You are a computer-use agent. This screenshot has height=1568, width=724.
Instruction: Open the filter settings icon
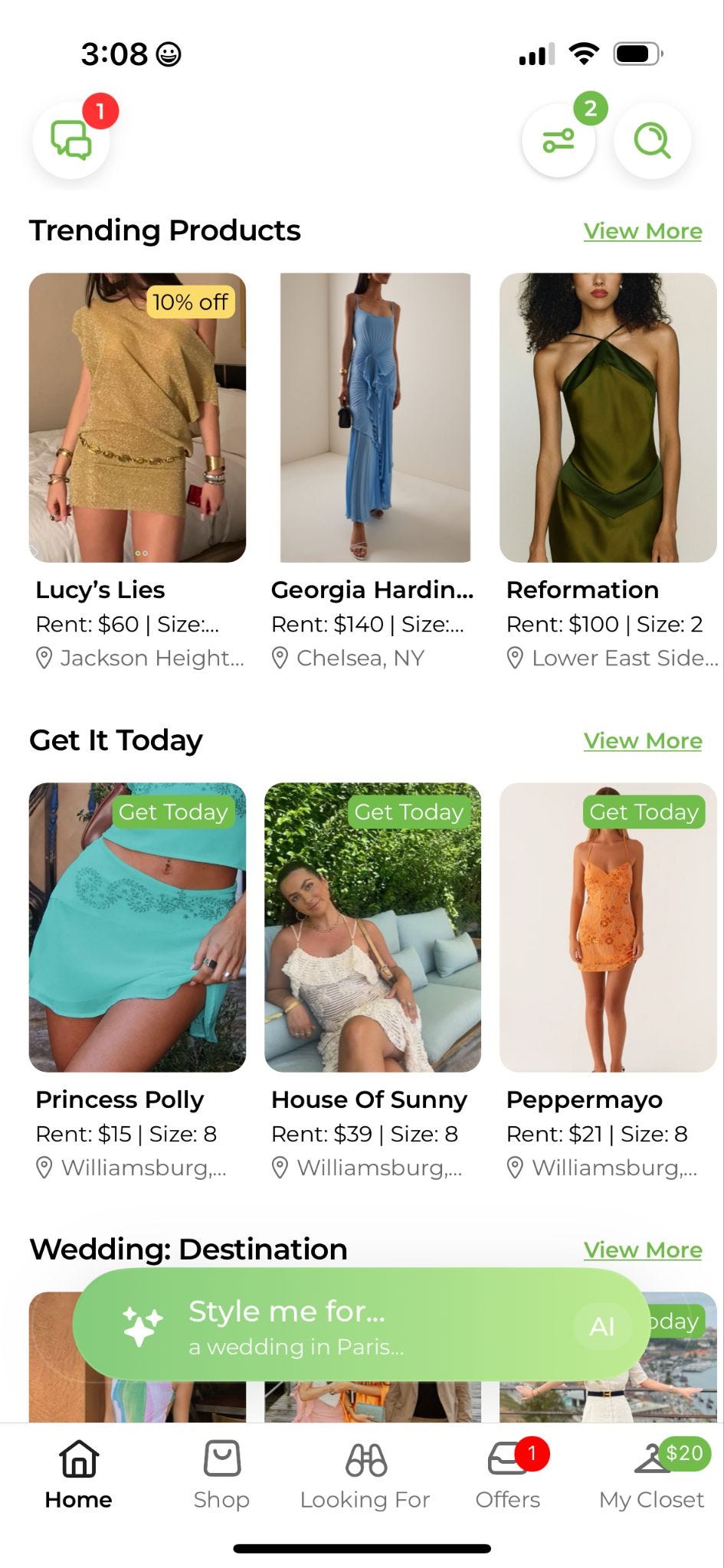click(559, 140)
